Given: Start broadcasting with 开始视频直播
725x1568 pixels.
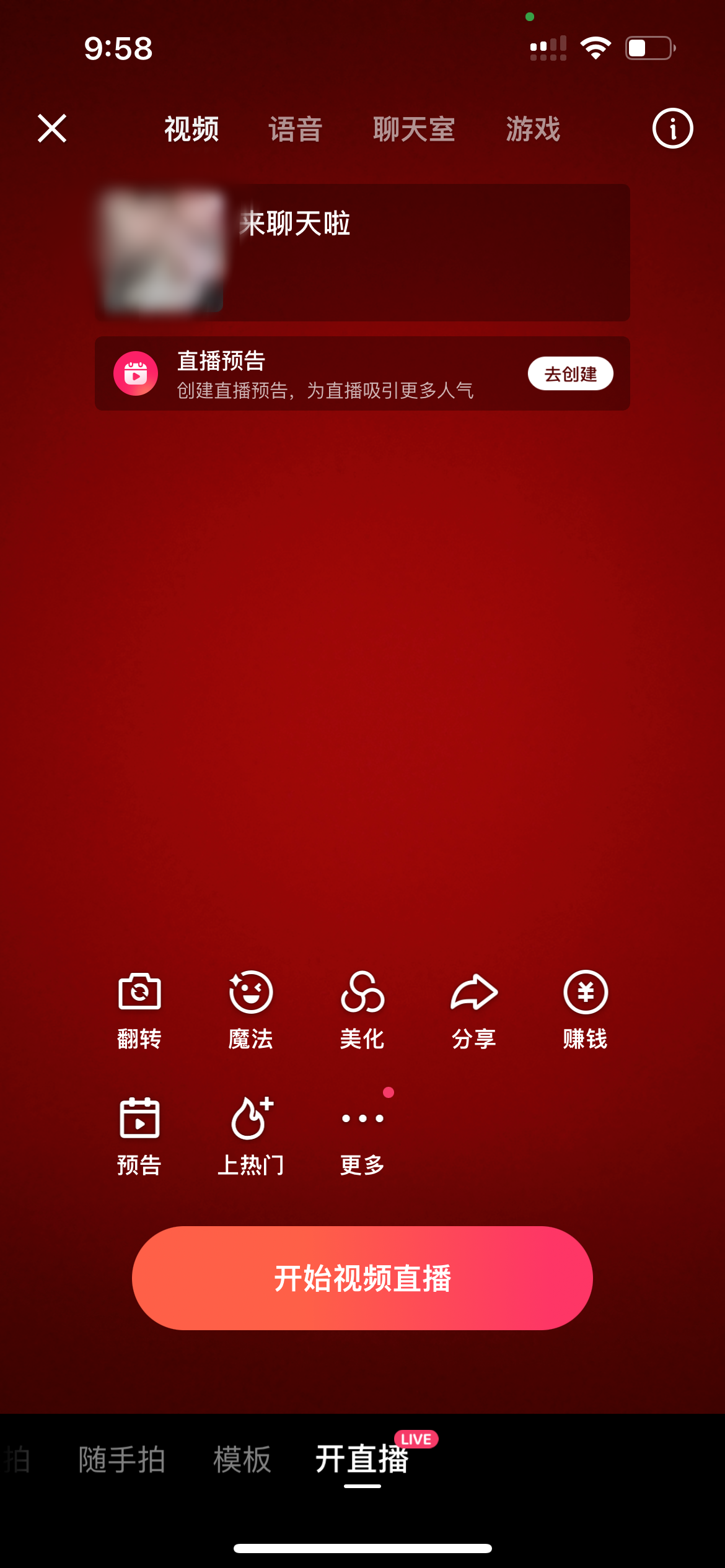Looking at the screenshot, I should pyautogui.click(x=362, y=1278).
